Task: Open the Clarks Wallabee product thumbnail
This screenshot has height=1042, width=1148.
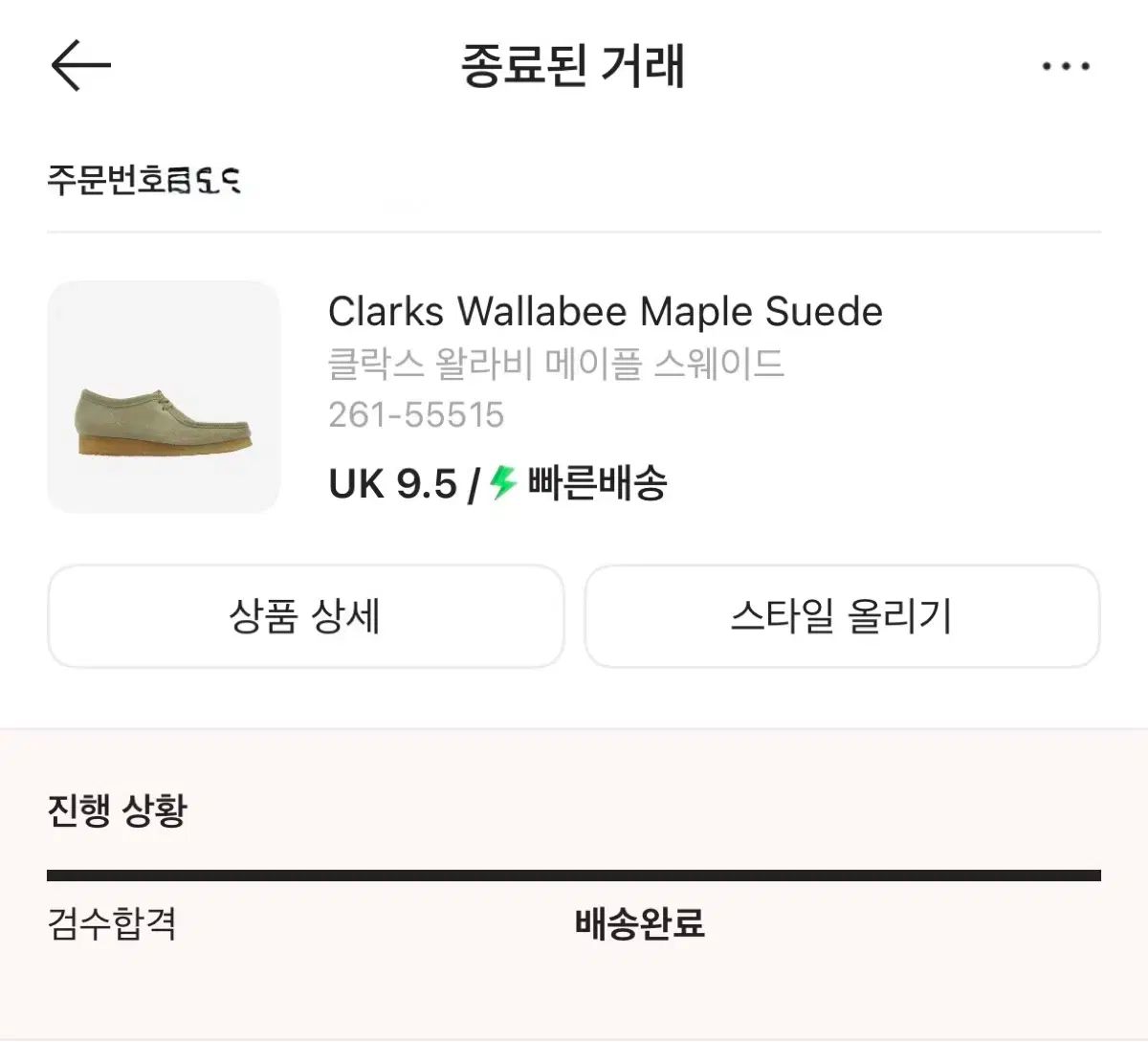Action: click(164, 397)
